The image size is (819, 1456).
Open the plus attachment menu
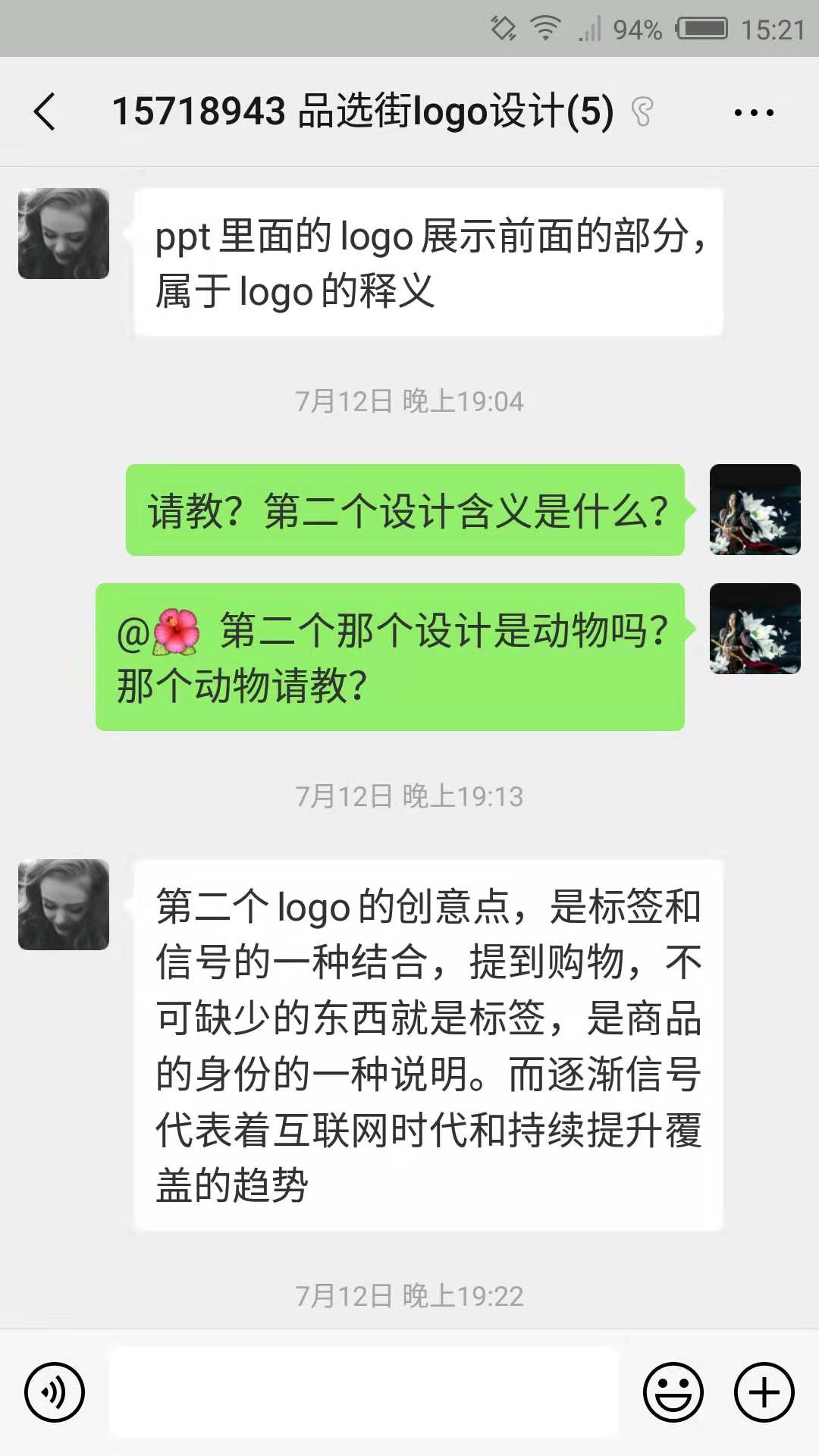764,1392
